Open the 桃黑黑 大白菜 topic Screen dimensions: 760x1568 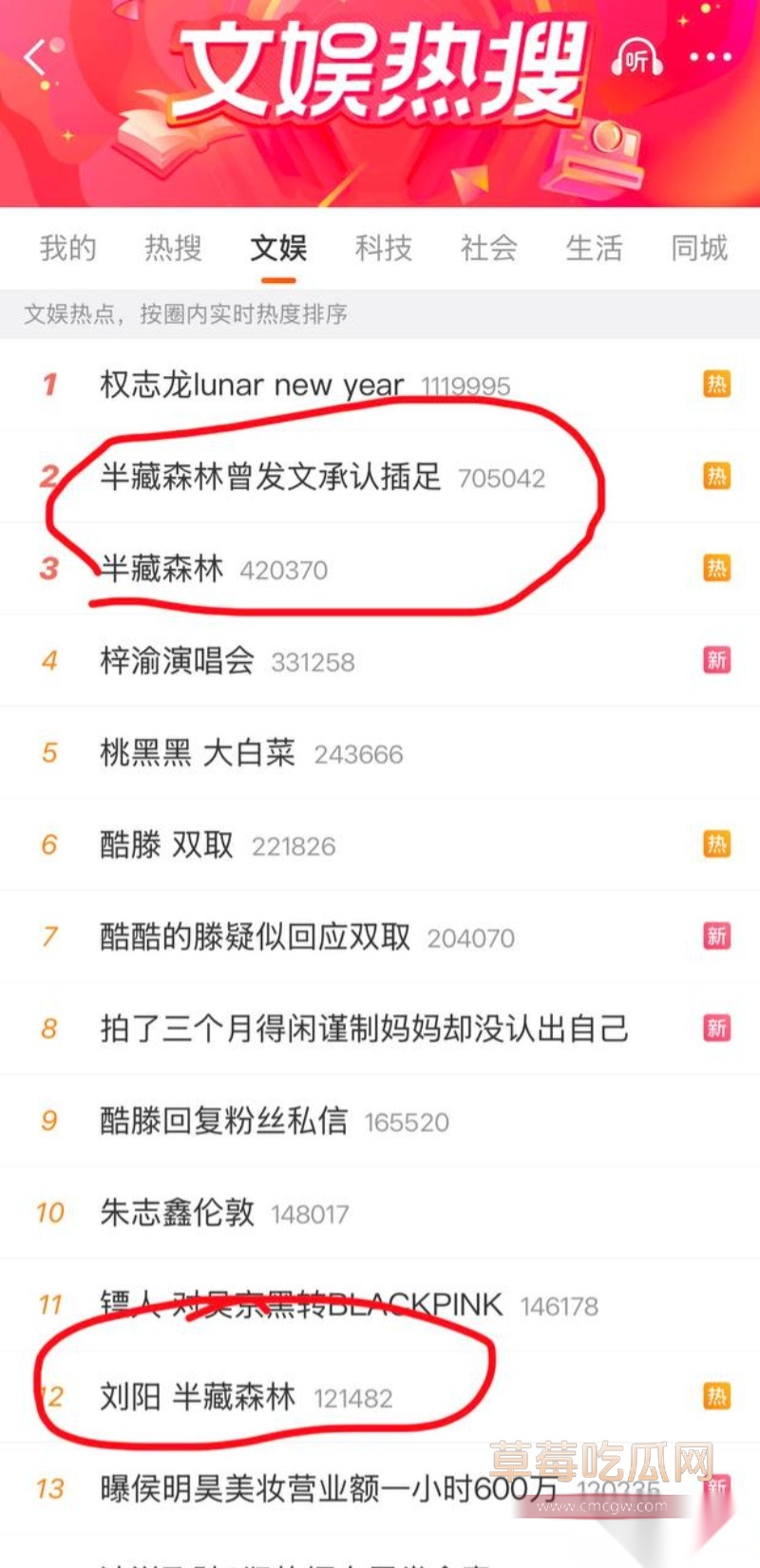click(197, 752)
